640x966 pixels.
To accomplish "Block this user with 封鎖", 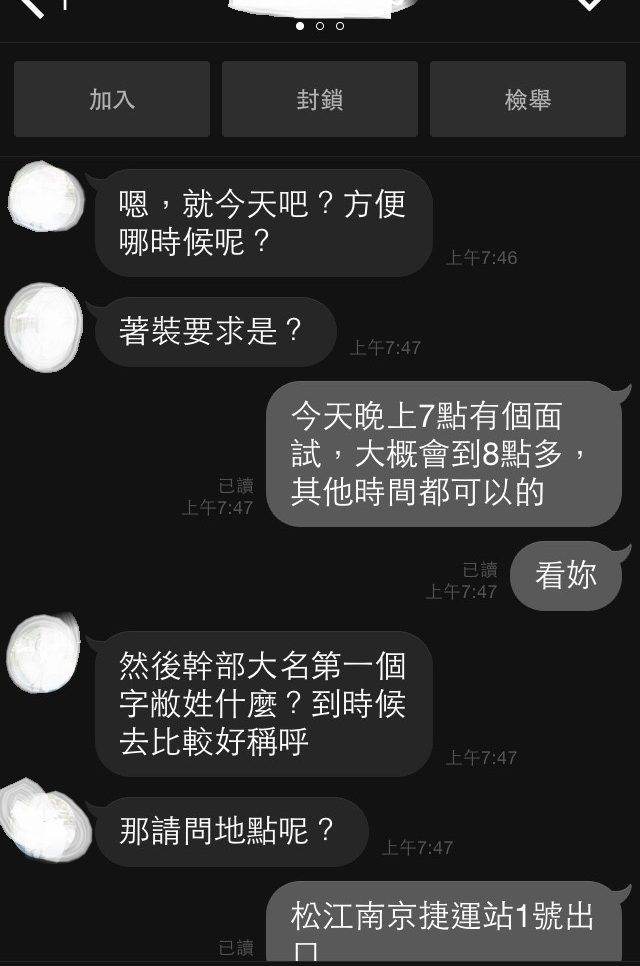I will pyautogui.click(x=320, y=99).
